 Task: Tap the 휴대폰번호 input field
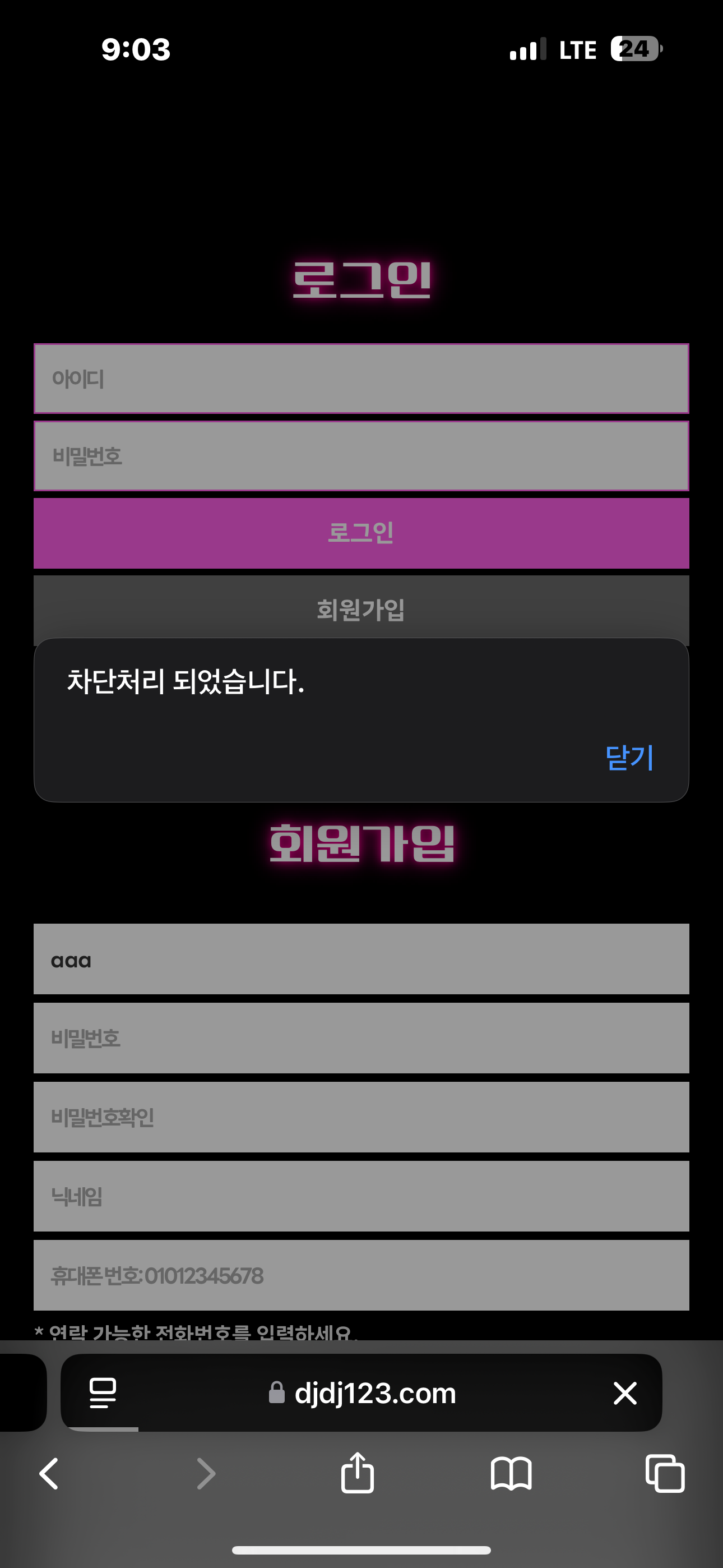361,1275
